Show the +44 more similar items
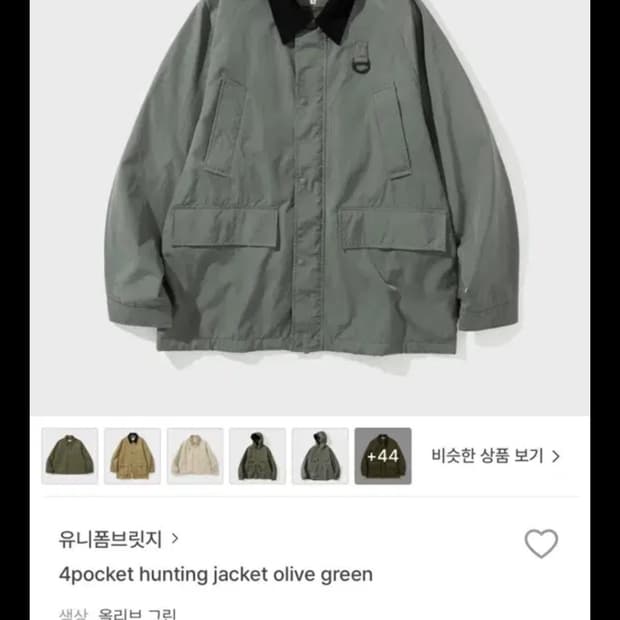620x620 pixels. pos(382,456)
